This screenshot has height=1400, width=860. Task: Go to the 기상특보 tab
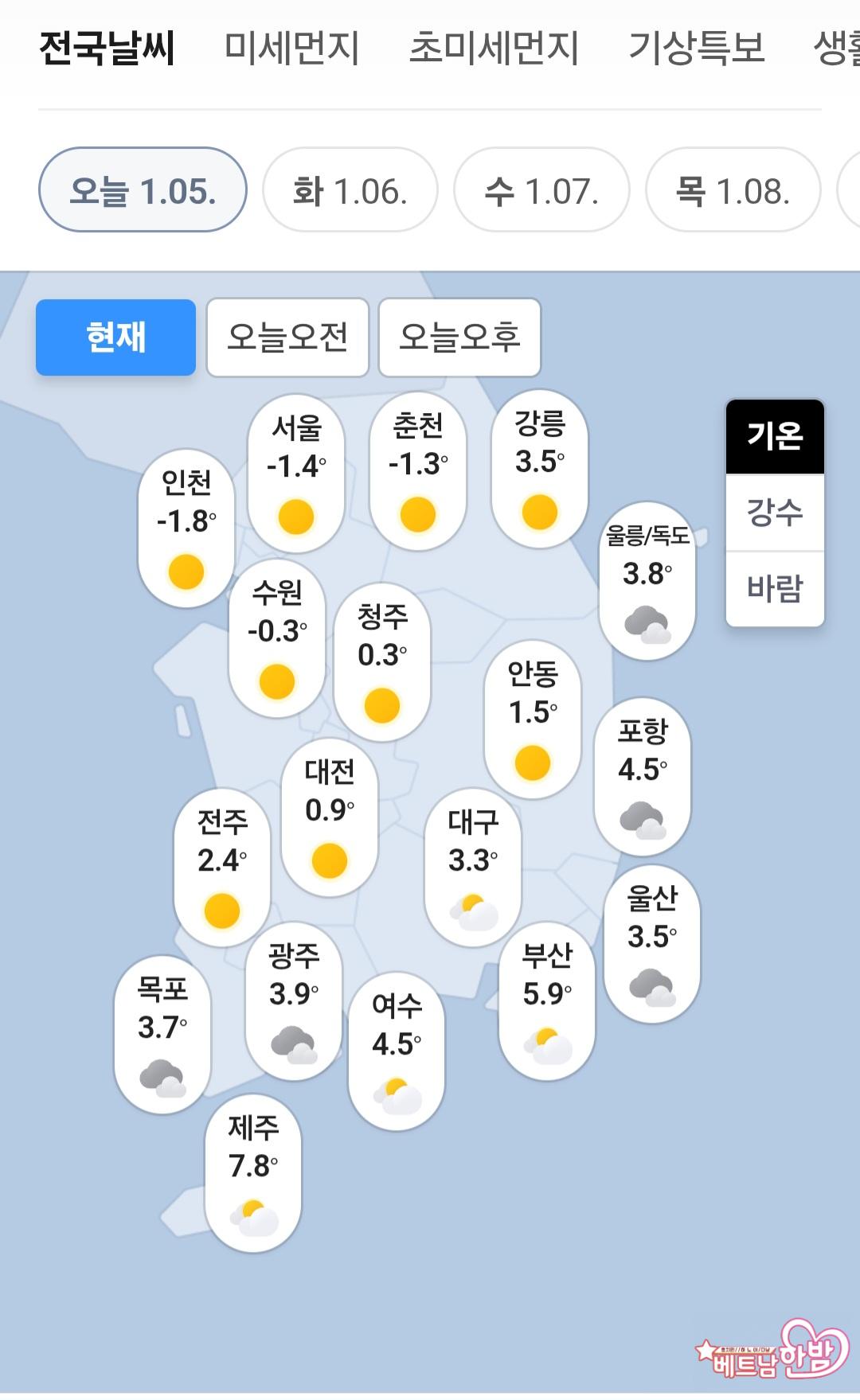pyautogui.click(x=697, y=48)
